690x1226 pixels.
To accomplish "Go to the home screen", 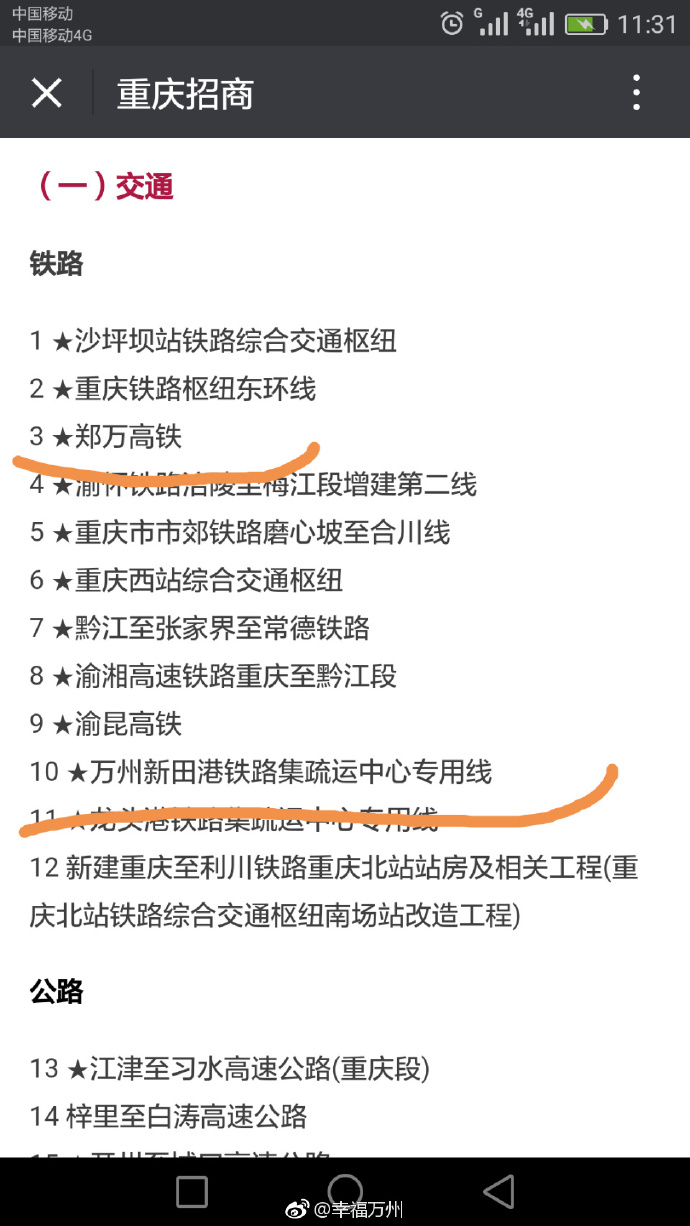I will coord(345,1191).
